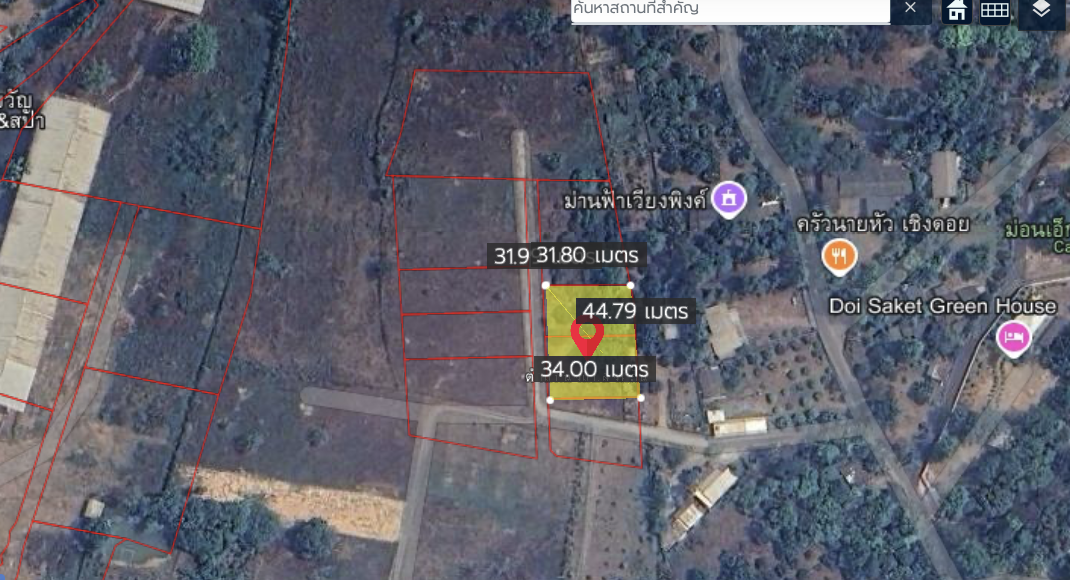The image size is (1070, 580).
Task: Open the Doi Saket Green House lodging marker
Action: [x=1014, y=338]
